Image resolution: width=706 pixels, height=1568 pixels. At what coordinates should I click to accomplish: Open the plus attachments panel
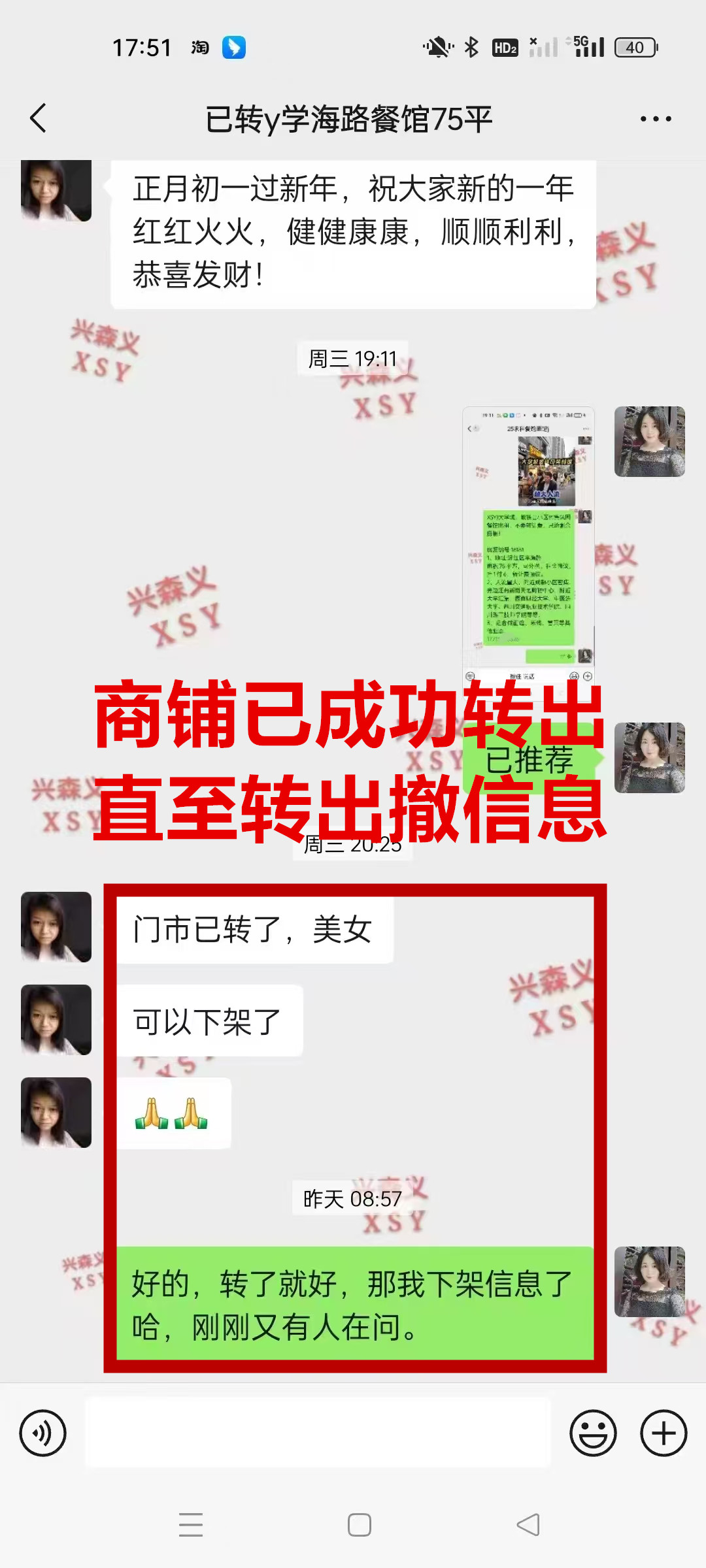pyautogui.click(x=663, y=1433)
